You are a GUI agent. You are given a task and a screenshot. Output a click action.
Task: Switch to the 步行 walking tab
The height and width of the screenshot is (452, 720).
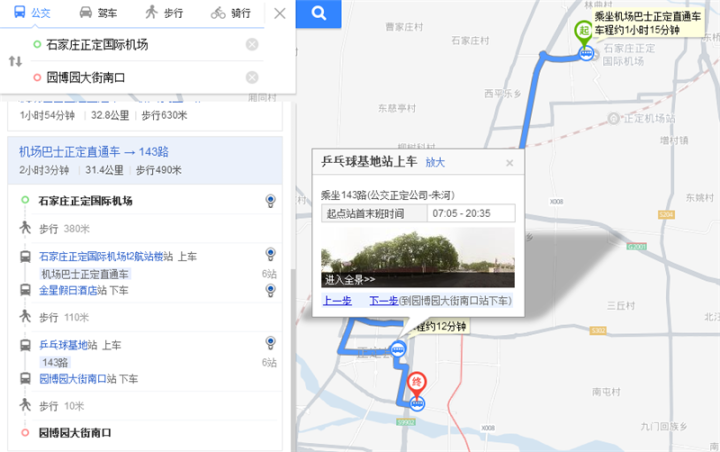point(164,13)
